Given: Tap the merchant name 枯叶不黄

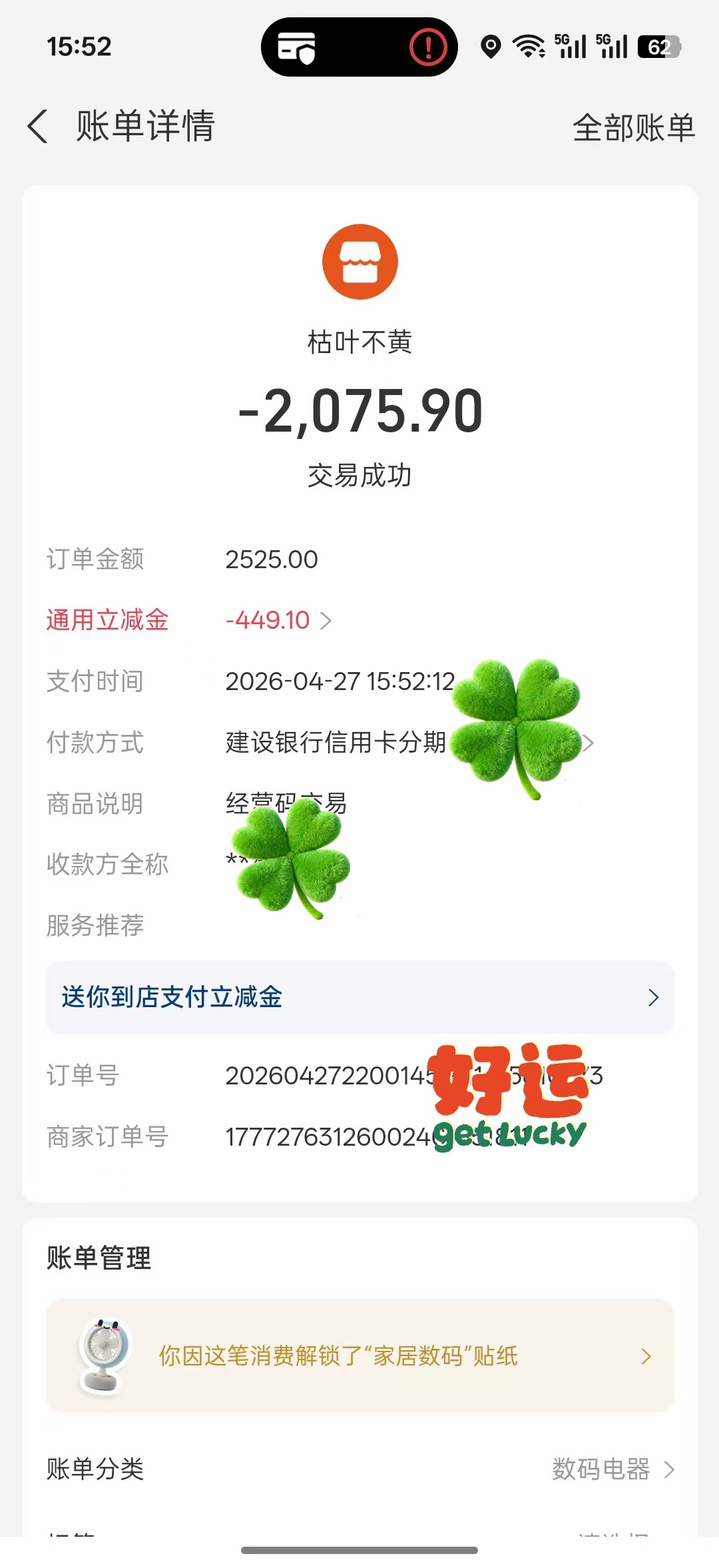Looking at the screenshot, I should tap(359, 342).
